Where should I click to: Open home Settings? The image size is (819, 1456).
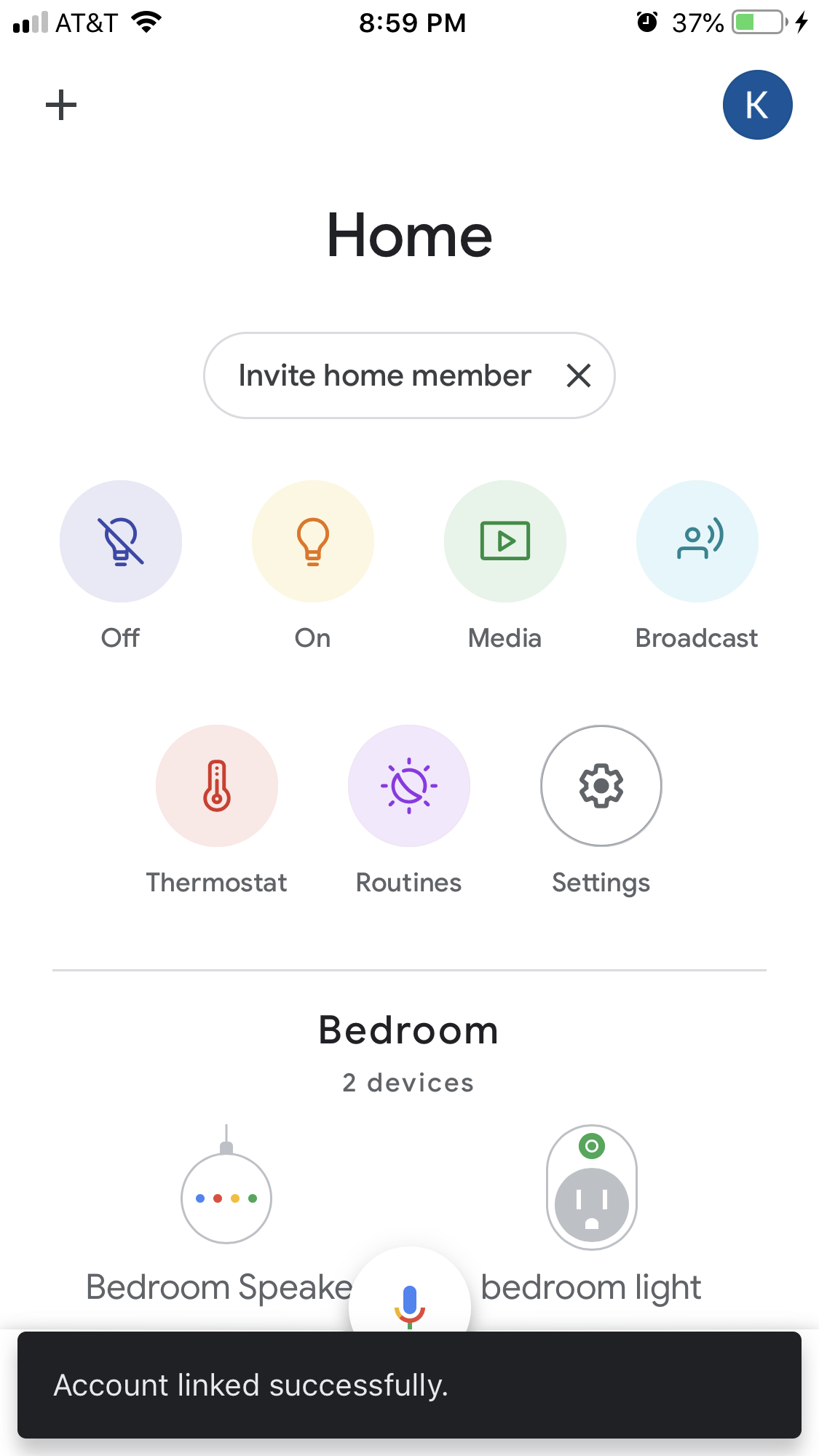(x=601, y=786)
